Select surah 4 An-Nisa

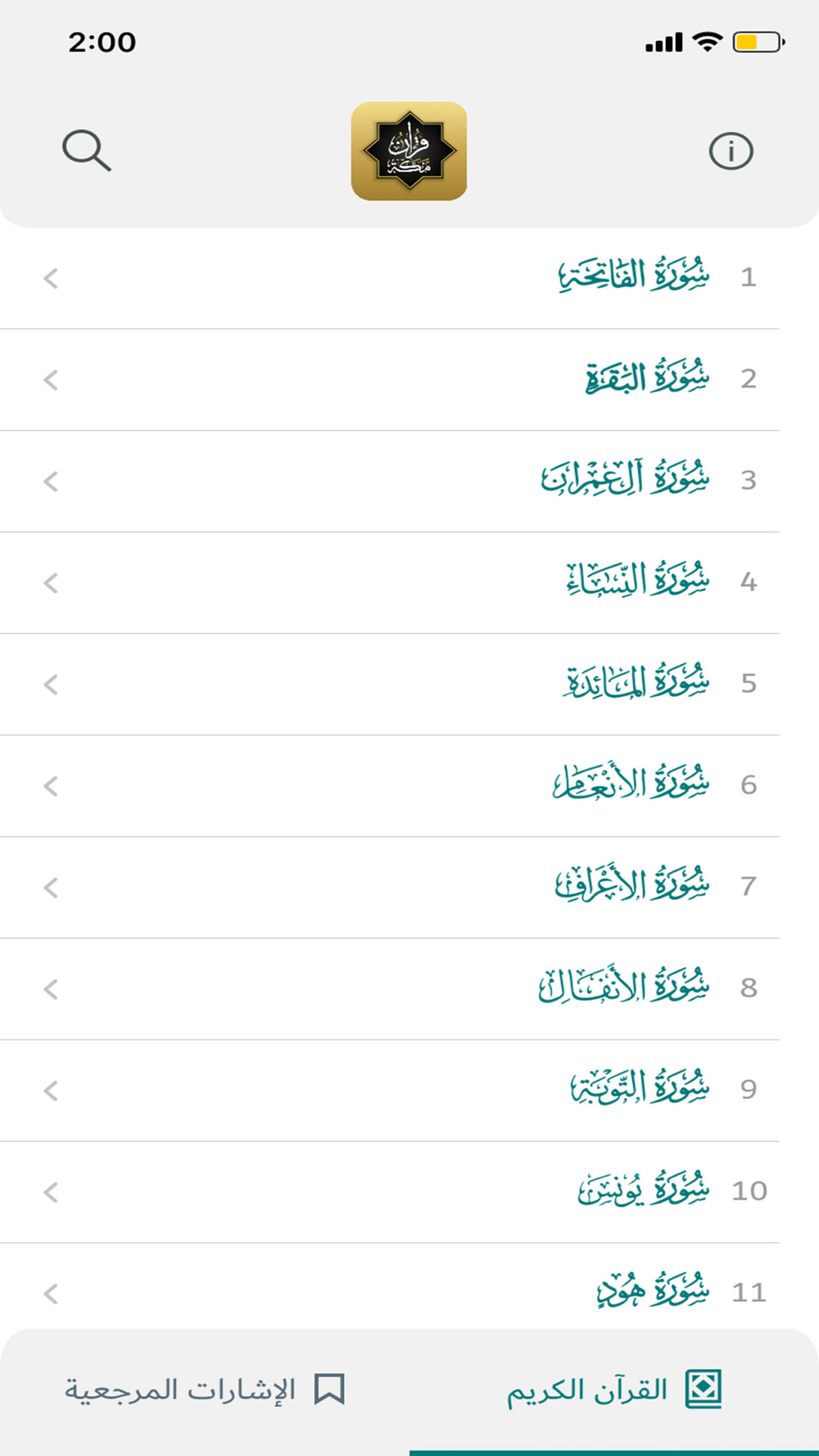point(409,583)
